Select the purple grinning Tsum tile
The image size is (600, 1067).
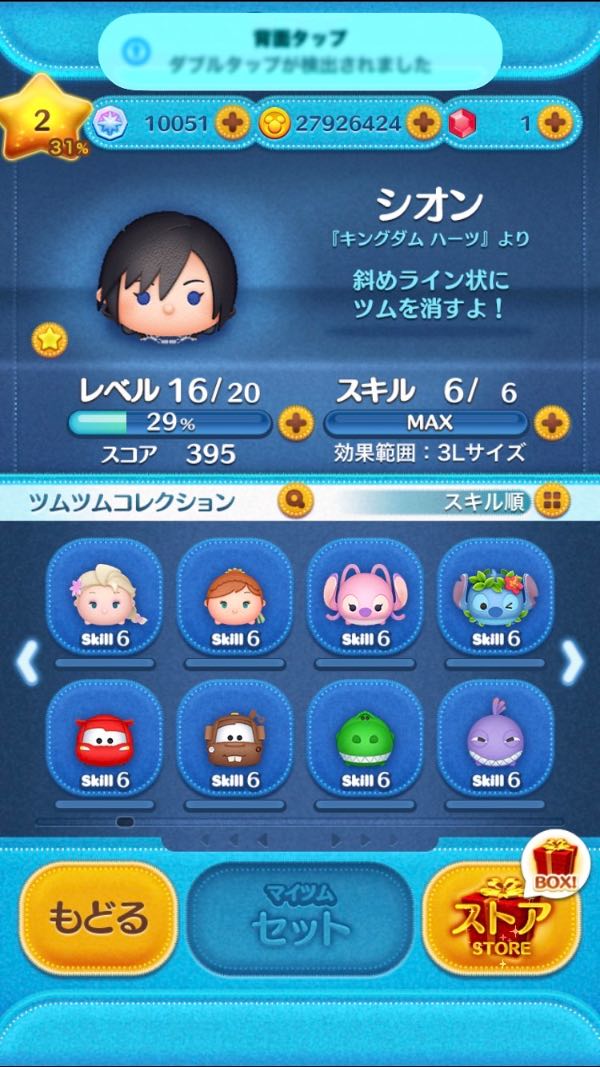point(494,740)
